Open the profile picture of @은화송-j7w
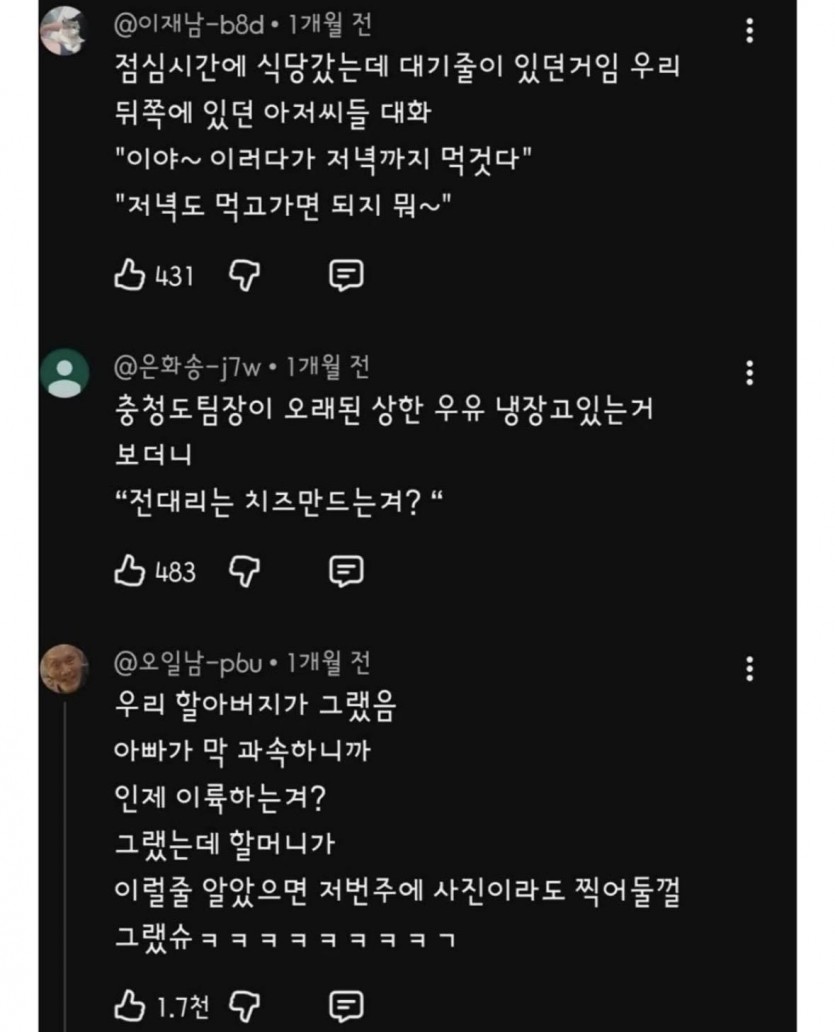 click(65, 374)
